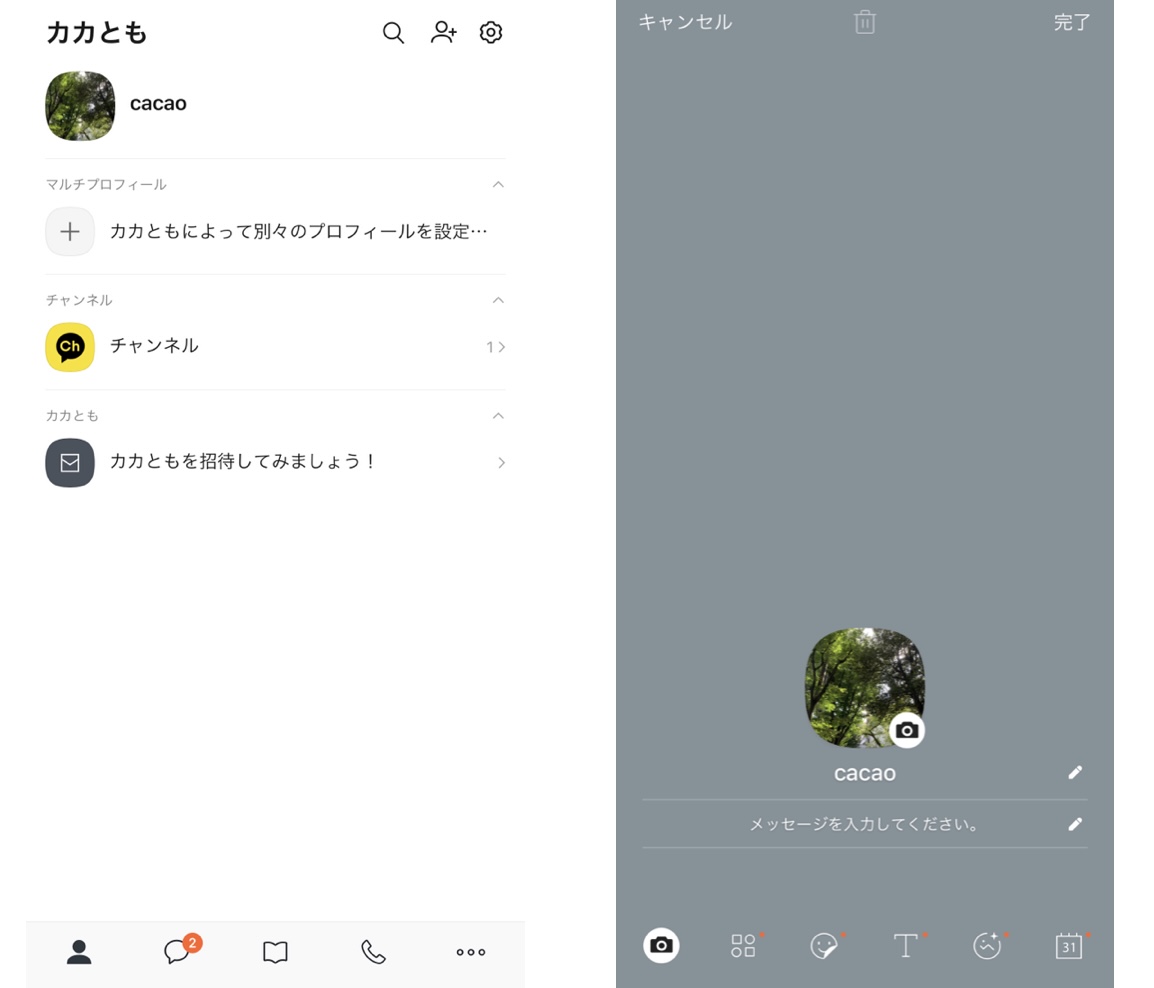
Task: Open the more tab with three dots
Action: tap(470, 952)
